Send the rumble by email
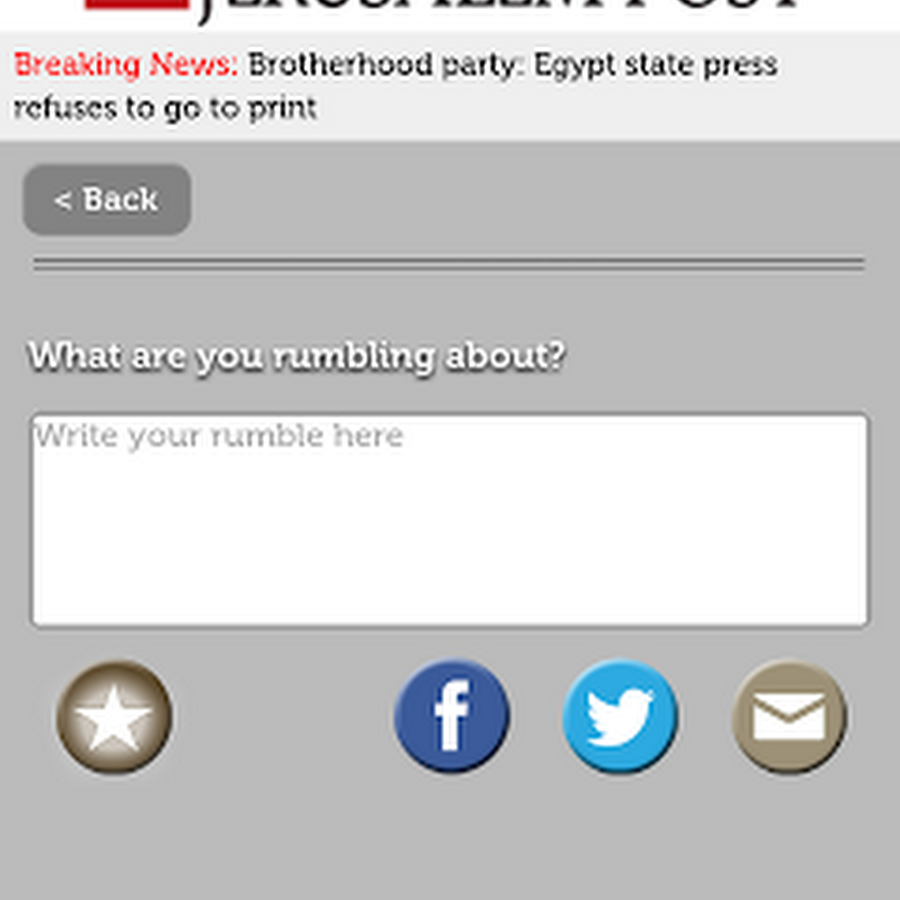Image resolution: width=900 pixels, height=900 pixels. [x=789, y=717]
